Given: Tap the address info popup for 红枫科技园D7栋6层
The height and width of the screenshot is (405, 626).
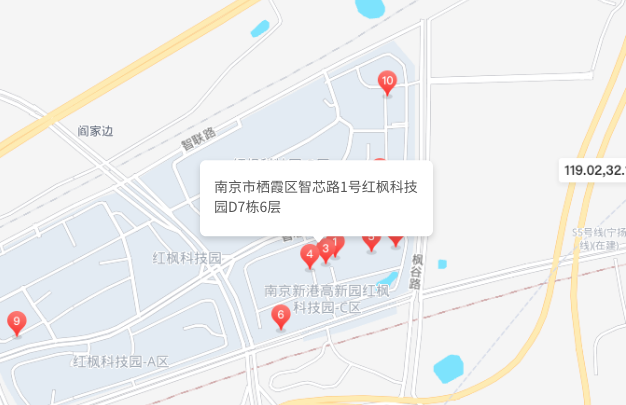Looking at the screenshot, I should 316,197.
